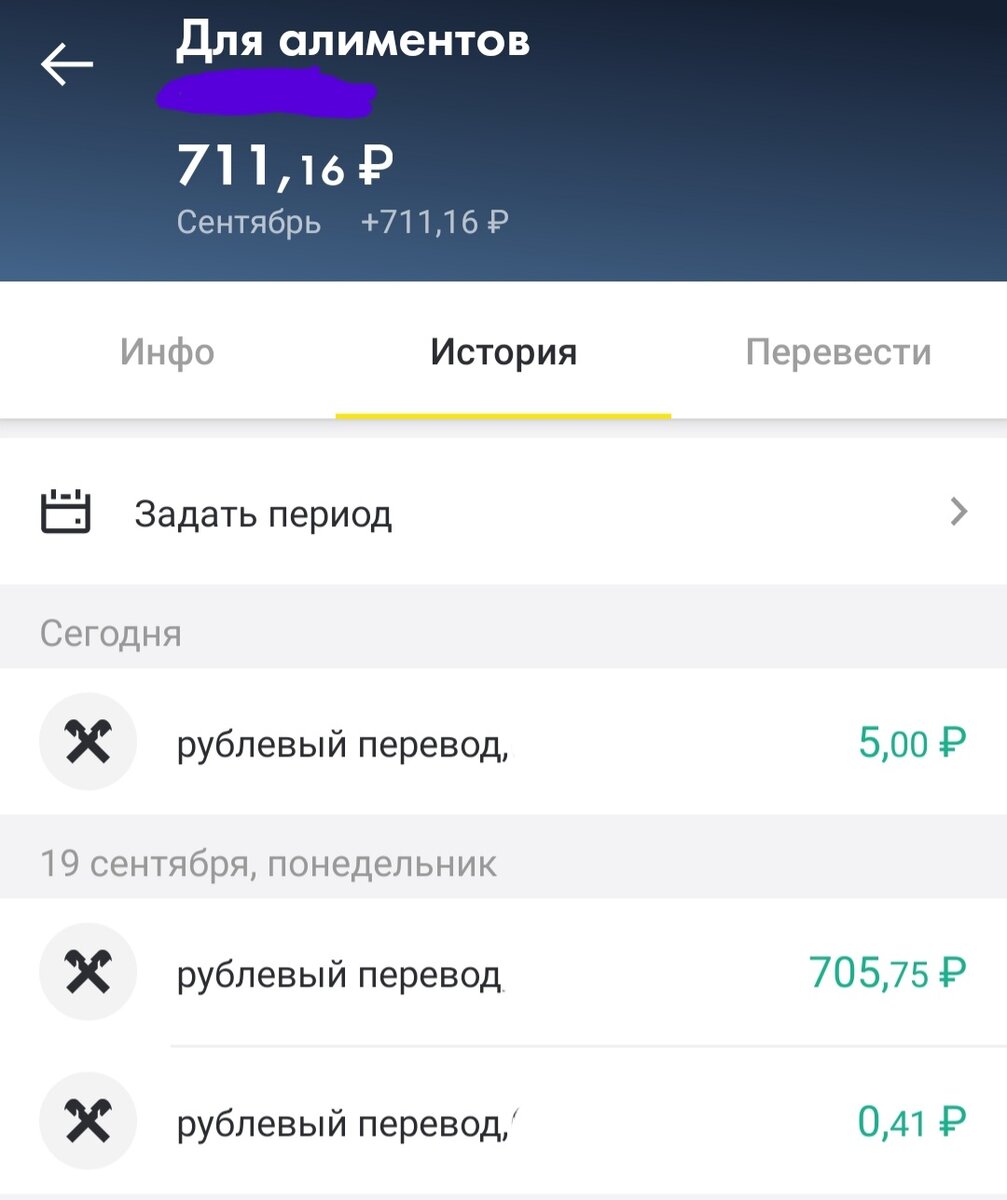Tap the yellow tab indicator under История
This screenshot has width=1007, height=1200.
[x=503, y=409]
